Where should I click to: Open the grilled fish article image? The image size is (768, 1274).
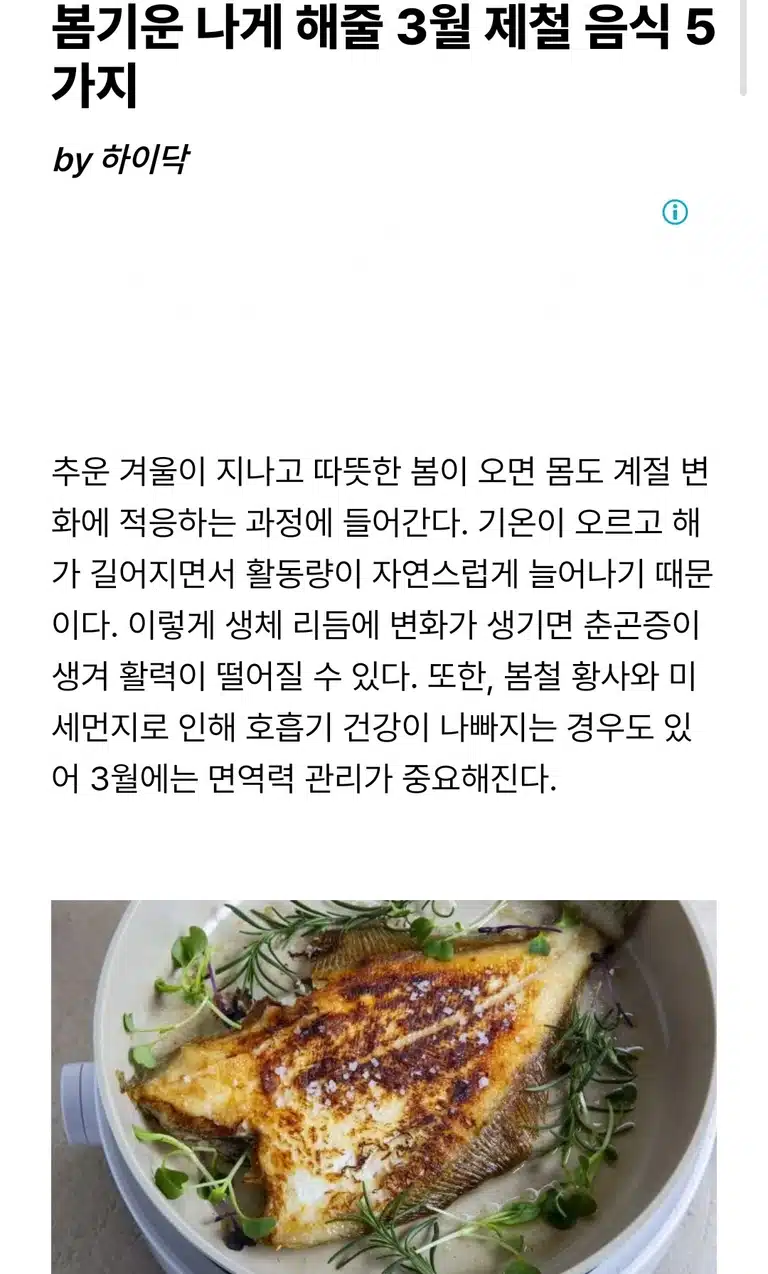[x=384, y=1087]
